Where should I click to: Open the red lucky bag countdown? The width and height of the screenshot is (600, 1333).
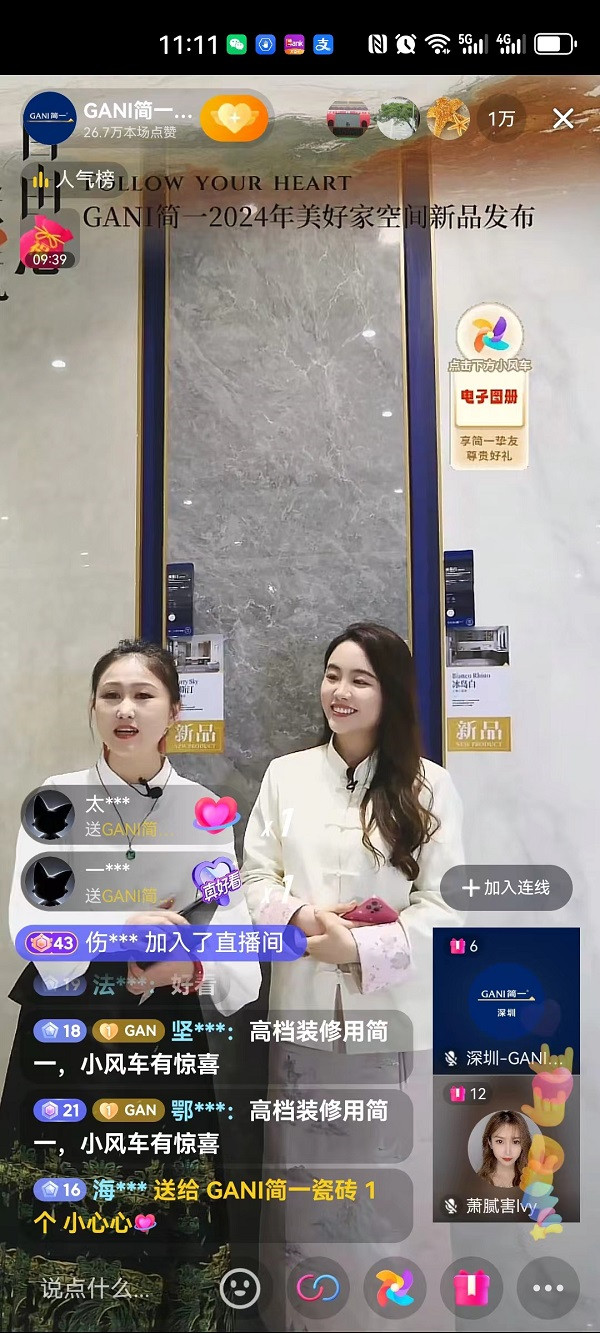click(48, 242)
